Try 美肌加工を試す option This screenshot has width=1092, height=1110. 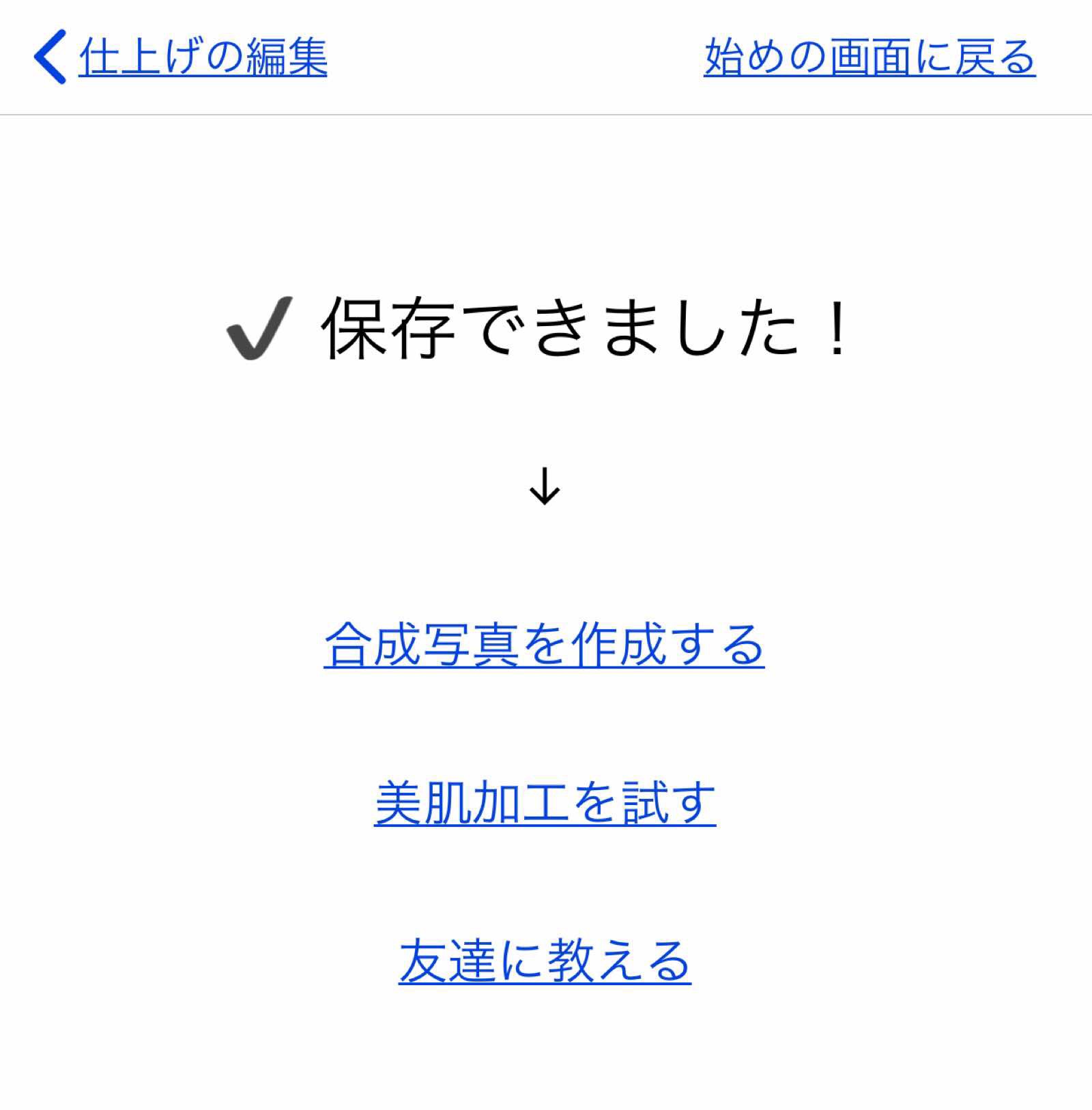[x=545, y=802]
